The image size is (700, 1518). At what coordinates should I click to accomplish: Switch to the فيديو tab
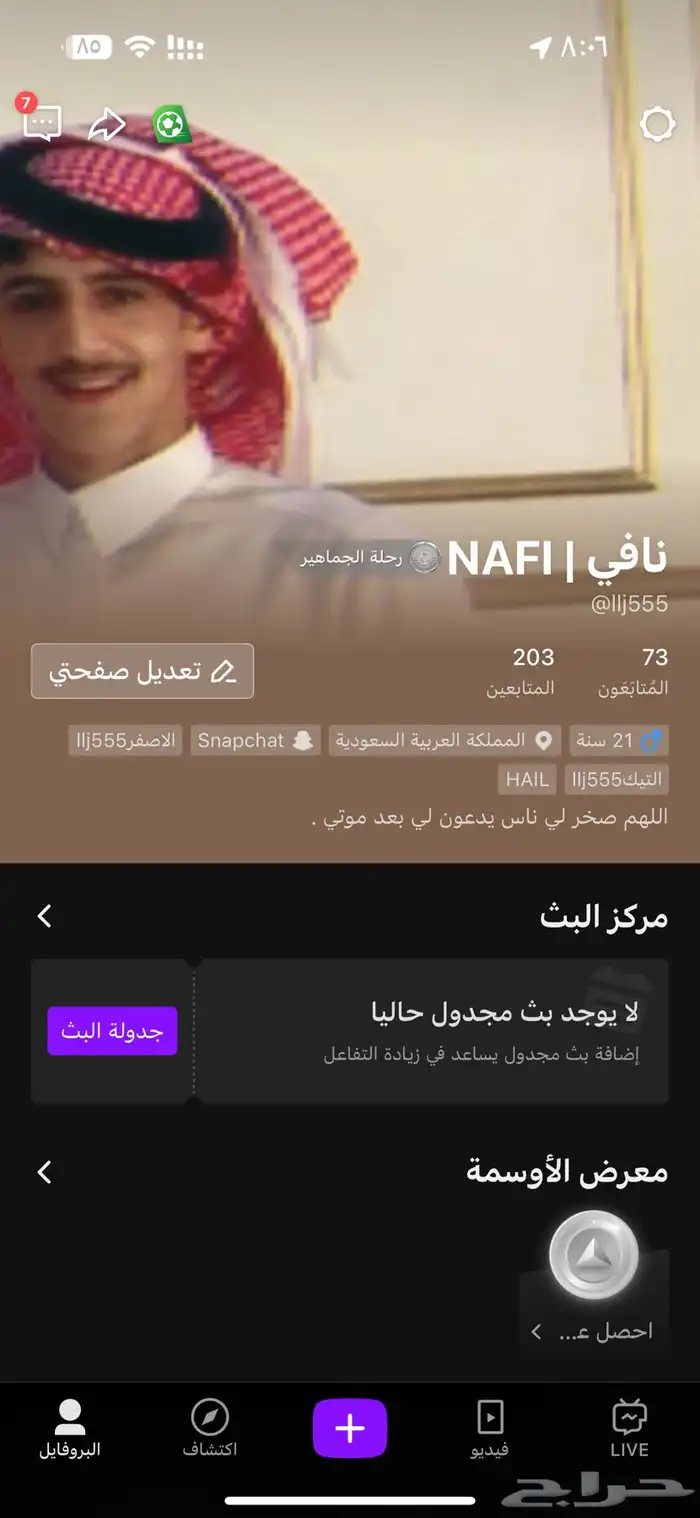pyautogui.click(x=490, y=1429)
